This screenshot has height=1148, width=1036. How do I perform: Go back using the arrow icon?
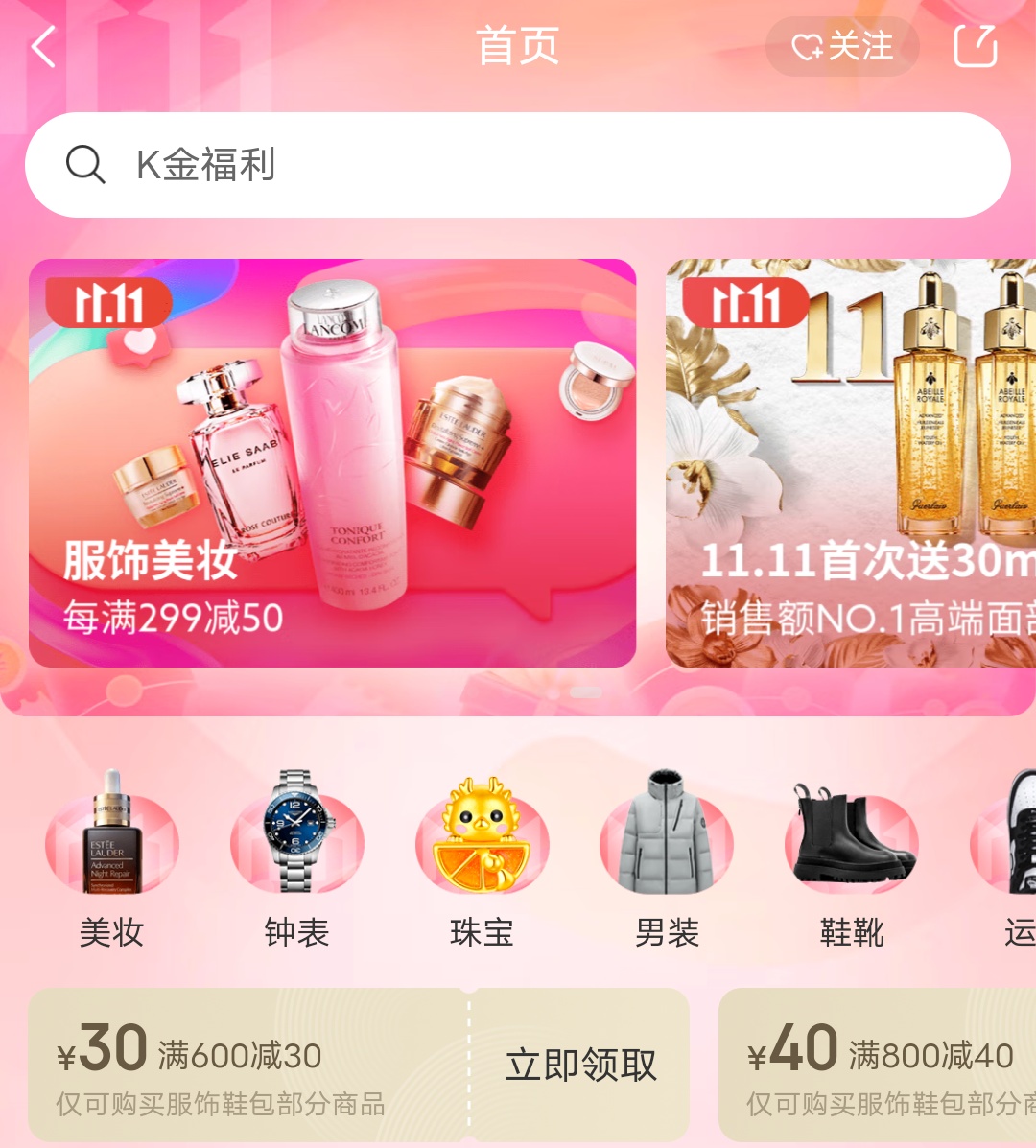(43, 46)
